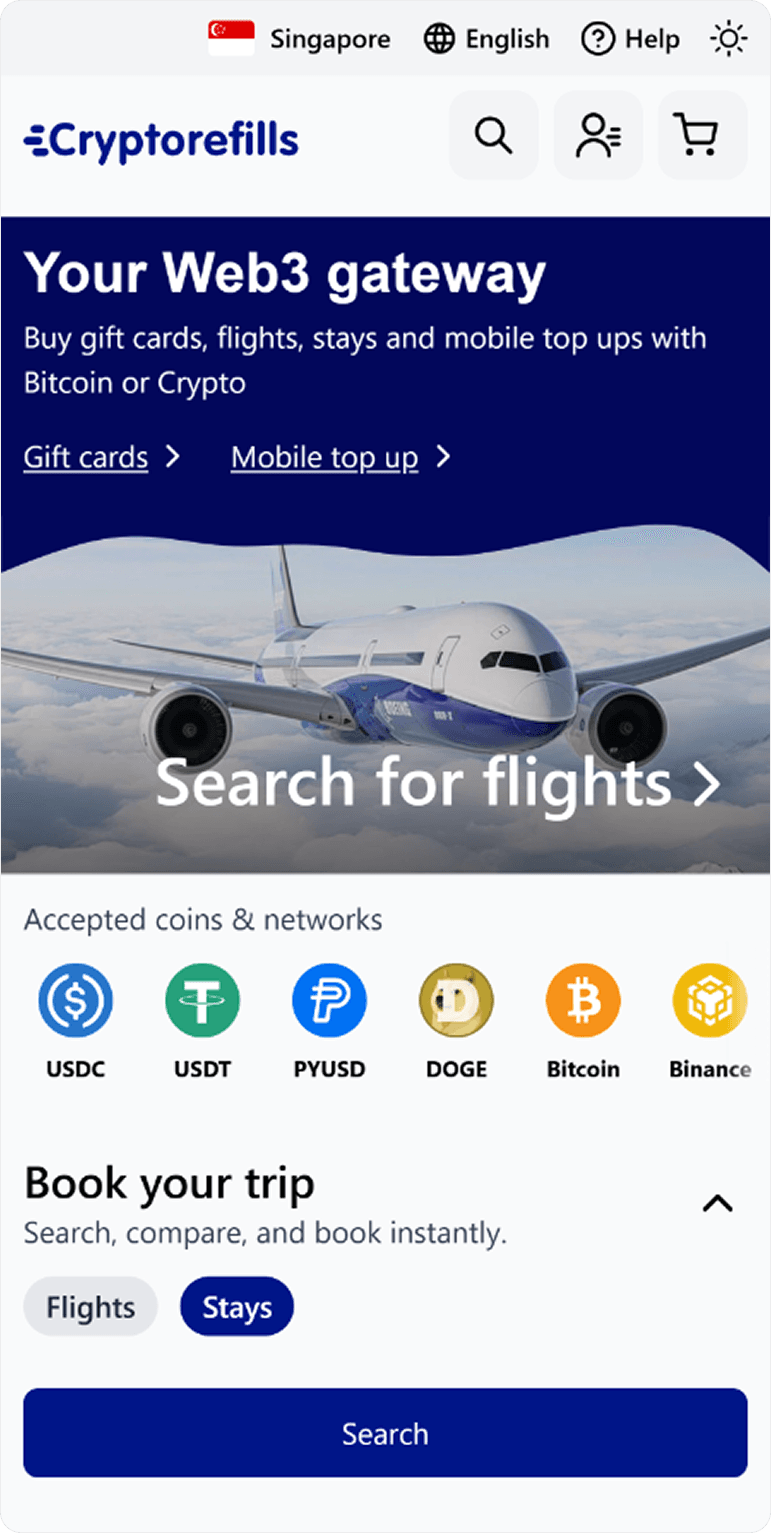771x1533 pixels.
Task: Select the Flights option
Action: click(x=89, y=1306)
